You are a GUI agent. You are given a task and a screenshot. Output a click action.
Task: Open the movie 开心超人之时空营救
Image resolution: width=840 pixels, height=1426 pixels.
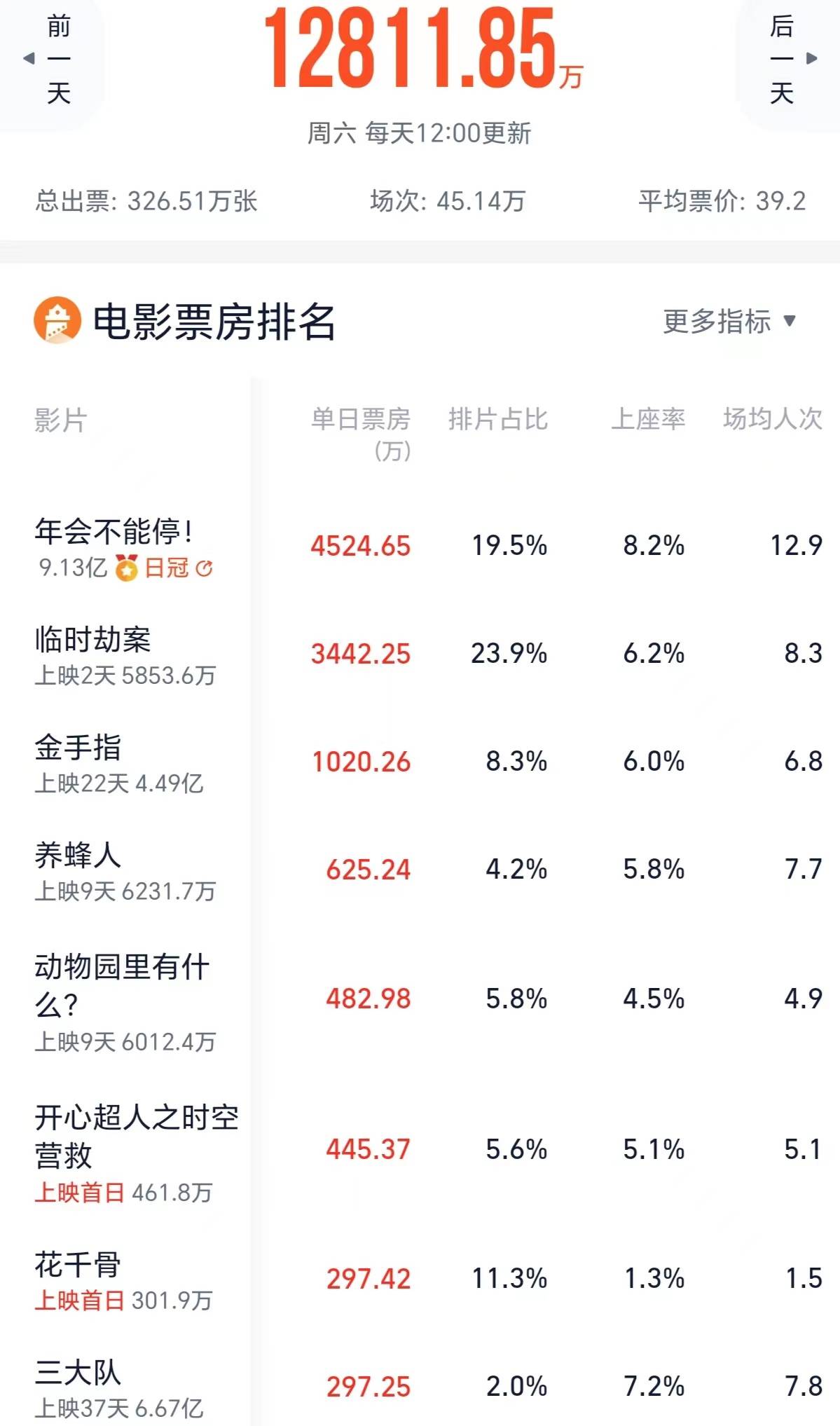pyautogui.click(x=137, y=1135)
